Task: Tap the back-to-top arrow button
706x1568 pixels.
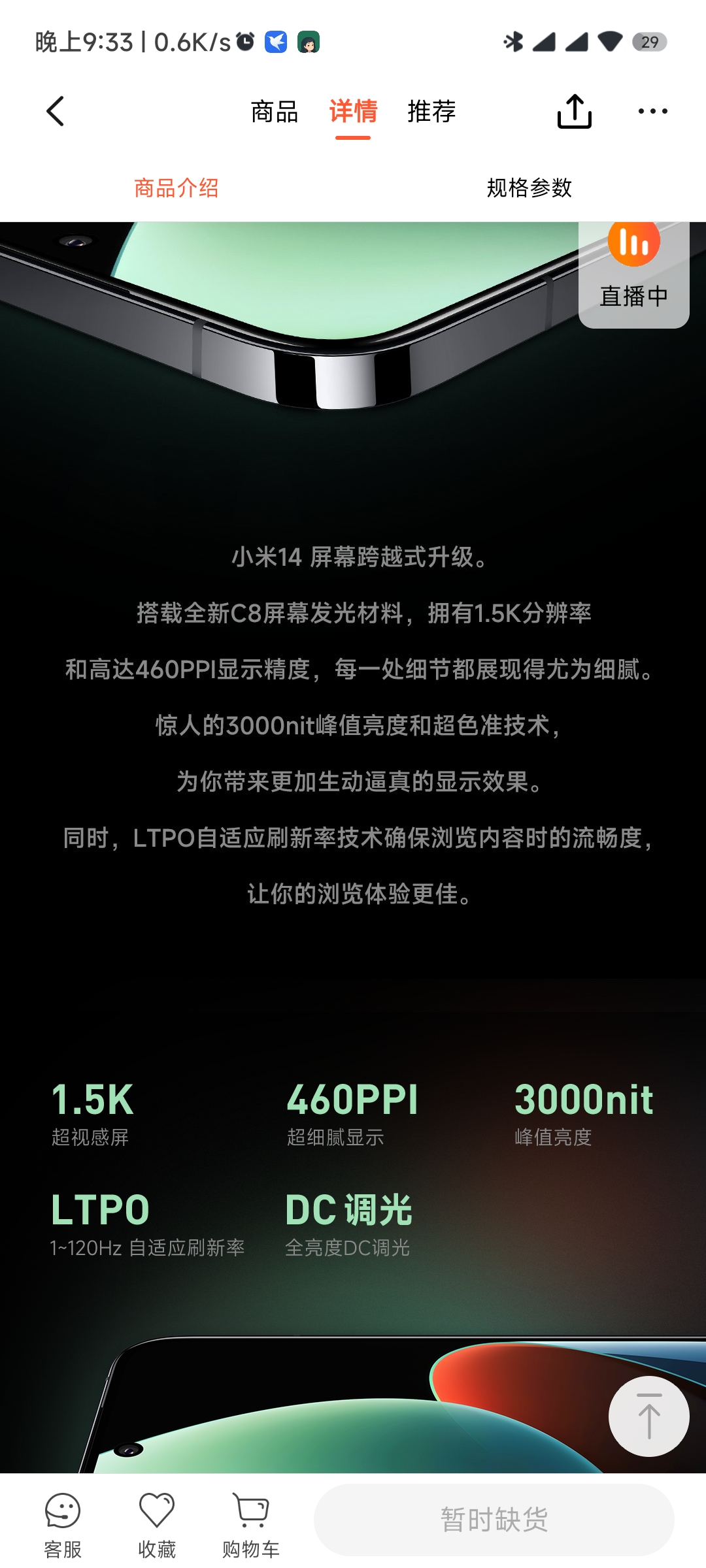Action: (x=648, y=1416)
